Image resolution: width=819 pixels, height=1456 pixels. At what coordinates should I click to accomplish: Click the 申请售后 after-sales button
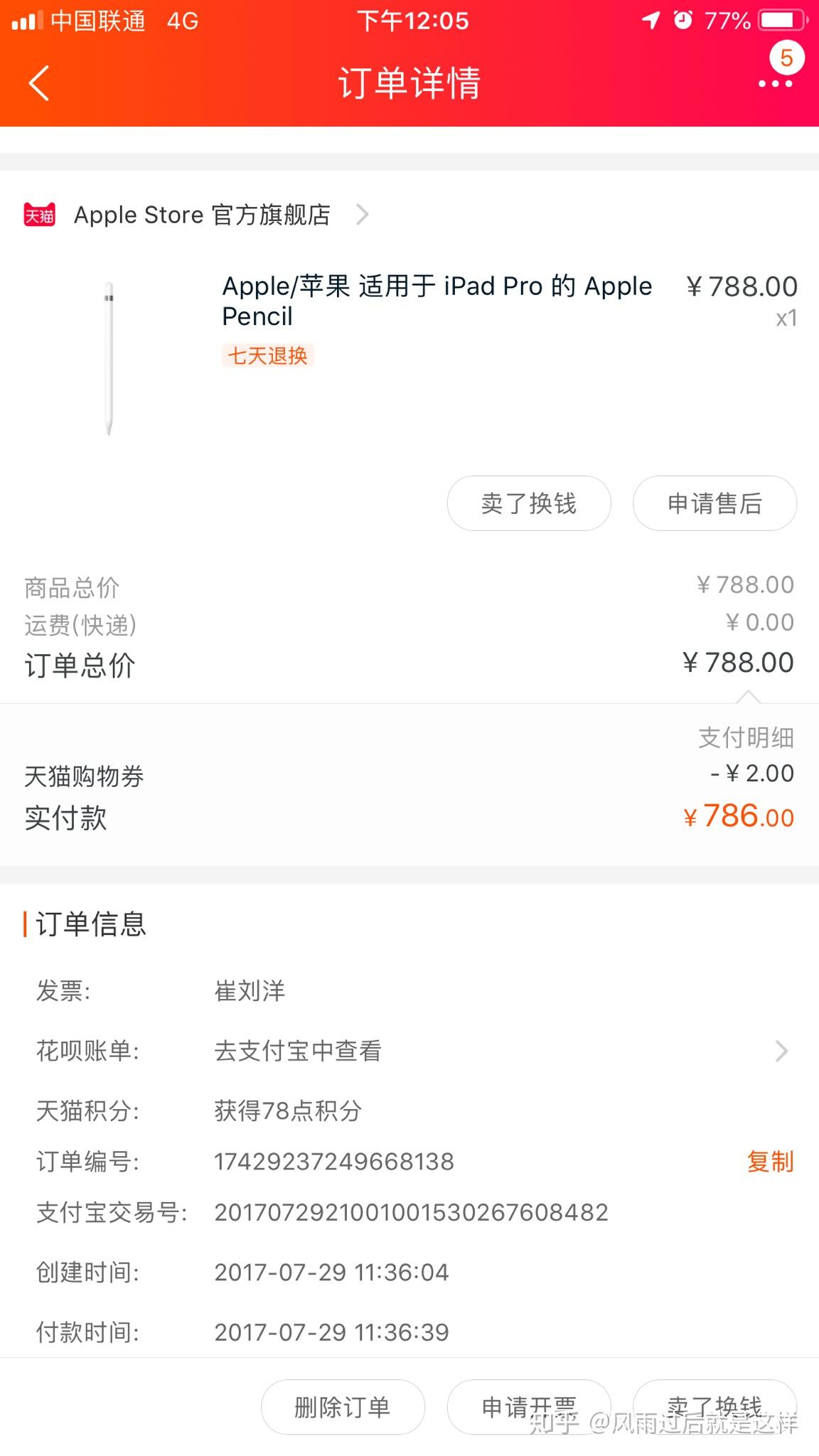(x=714, y=503)
